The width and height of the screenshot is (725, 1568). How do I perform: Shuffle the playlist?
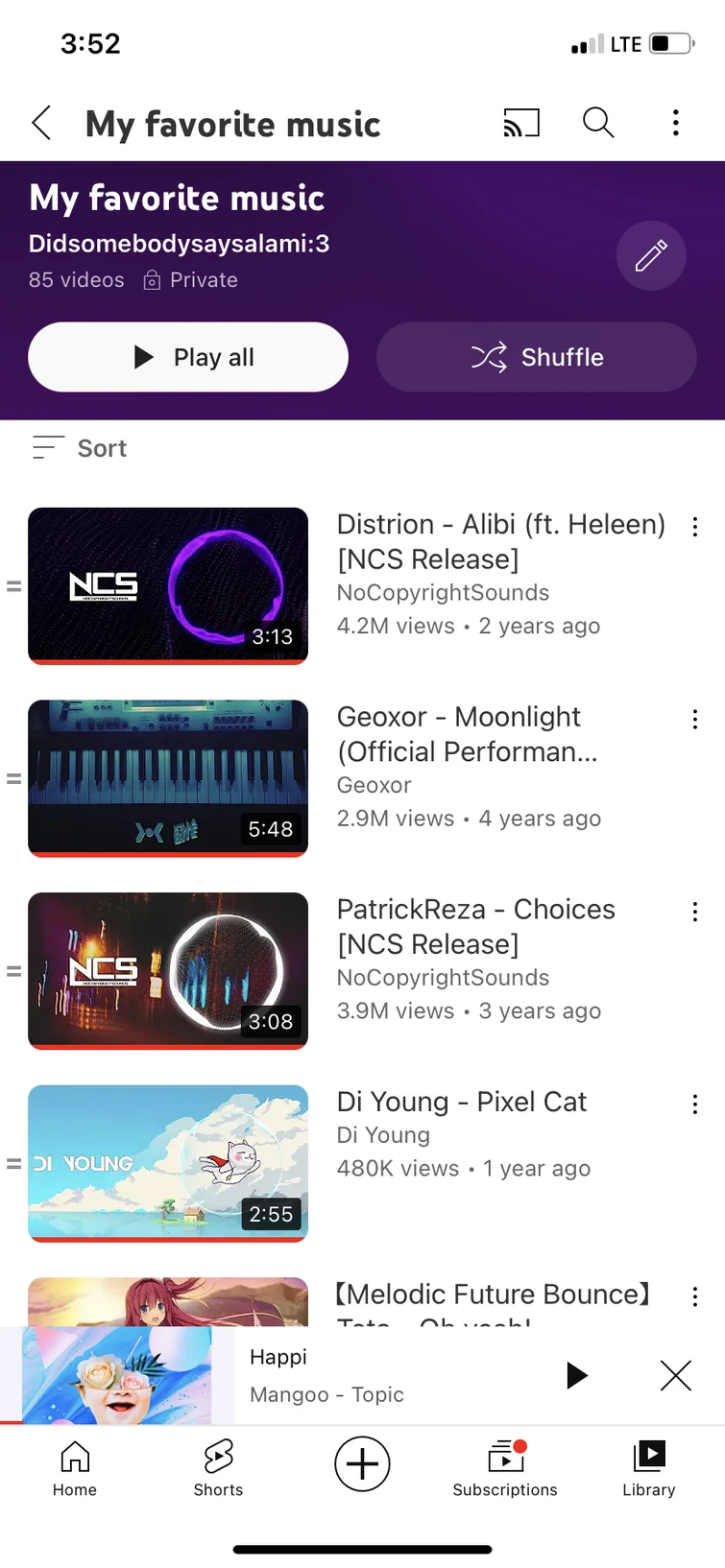536,357
